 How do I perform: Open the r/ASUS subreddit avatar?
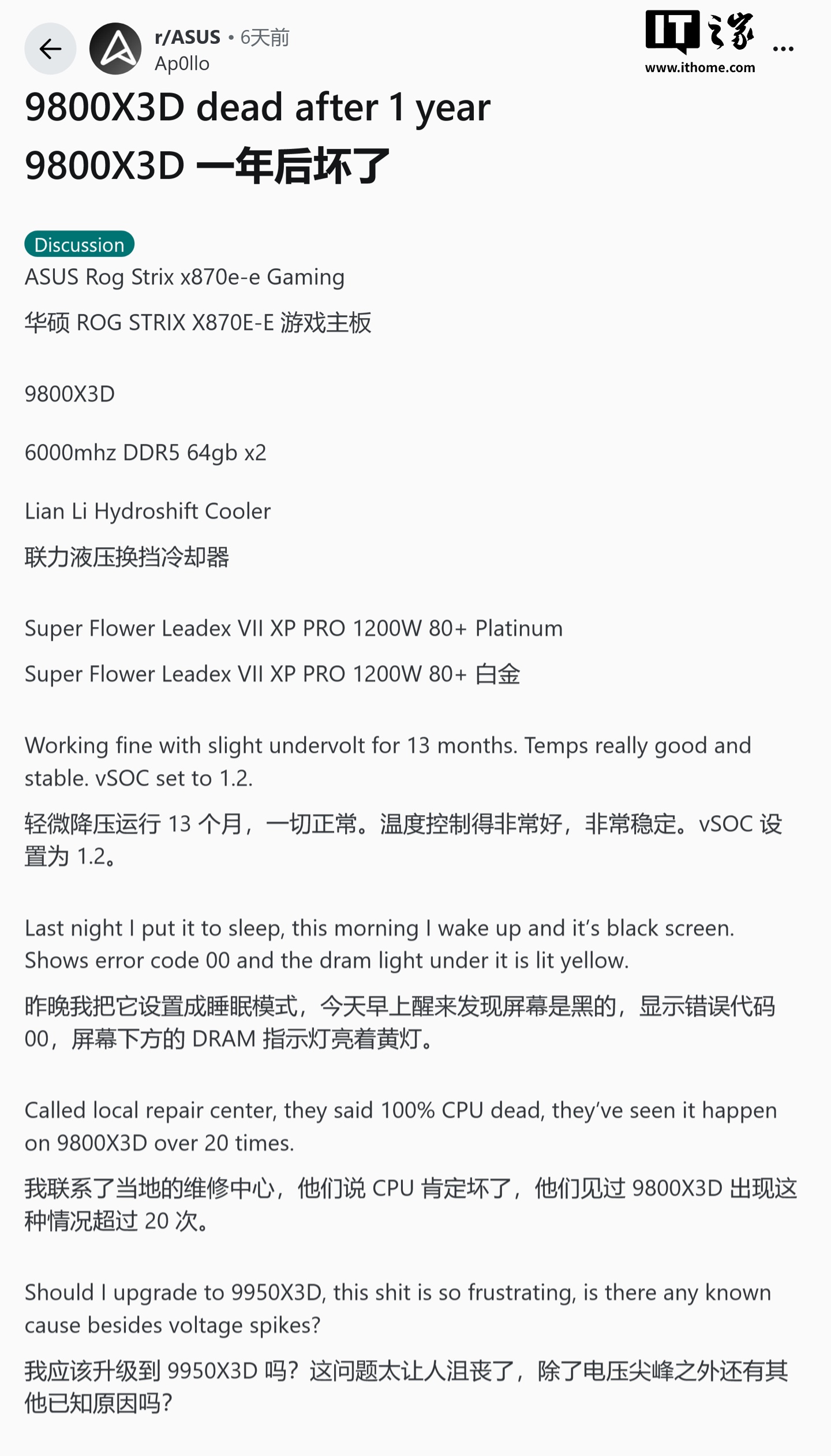coord(115,49)
